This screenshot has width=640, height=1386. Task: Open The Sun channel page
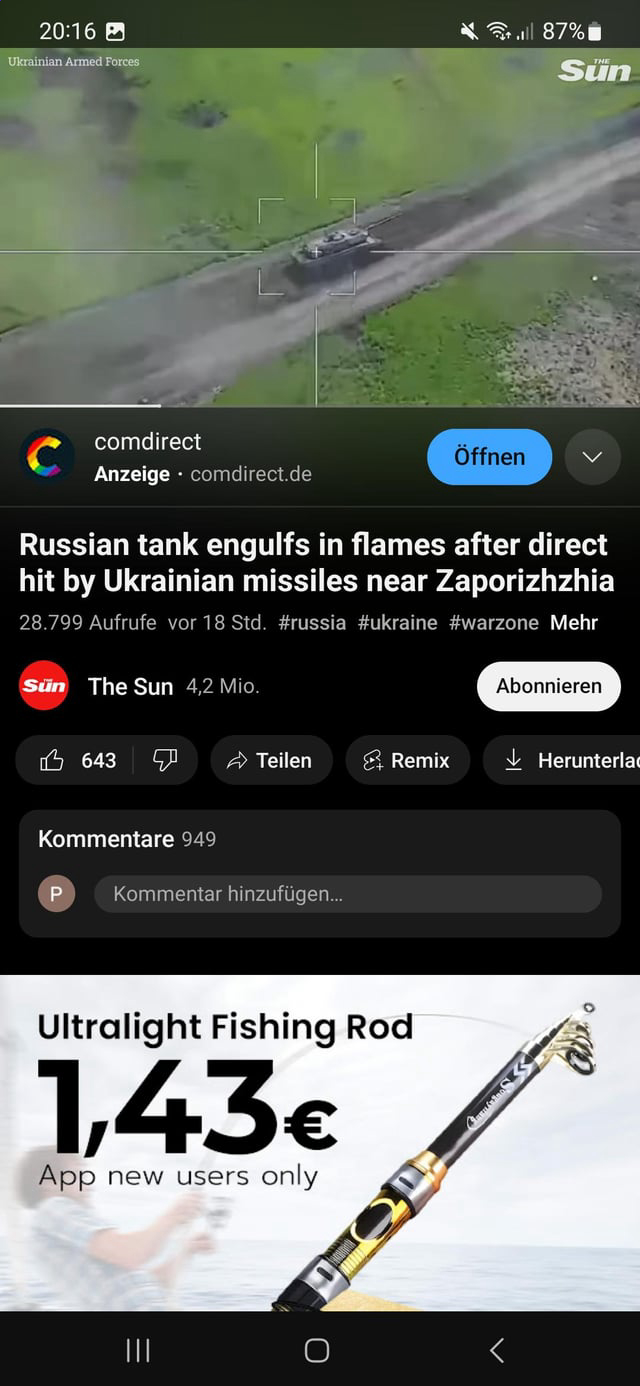coord(130,686)
